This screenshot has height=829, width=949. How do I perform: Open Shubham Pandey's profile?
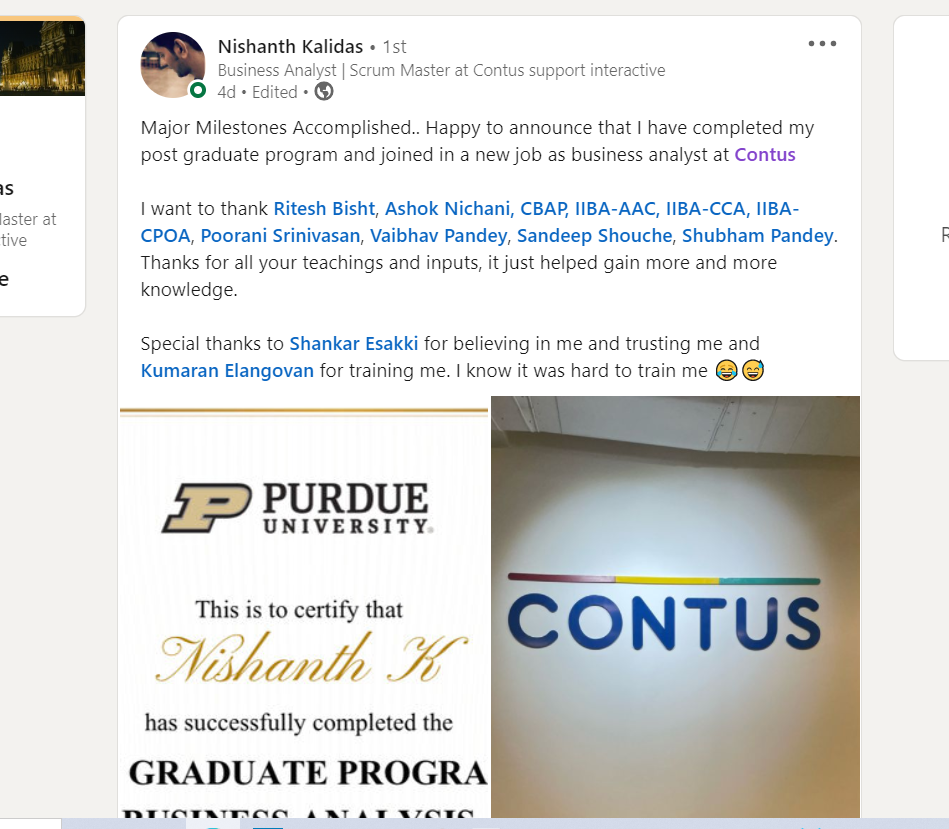[x=757, y=235]
